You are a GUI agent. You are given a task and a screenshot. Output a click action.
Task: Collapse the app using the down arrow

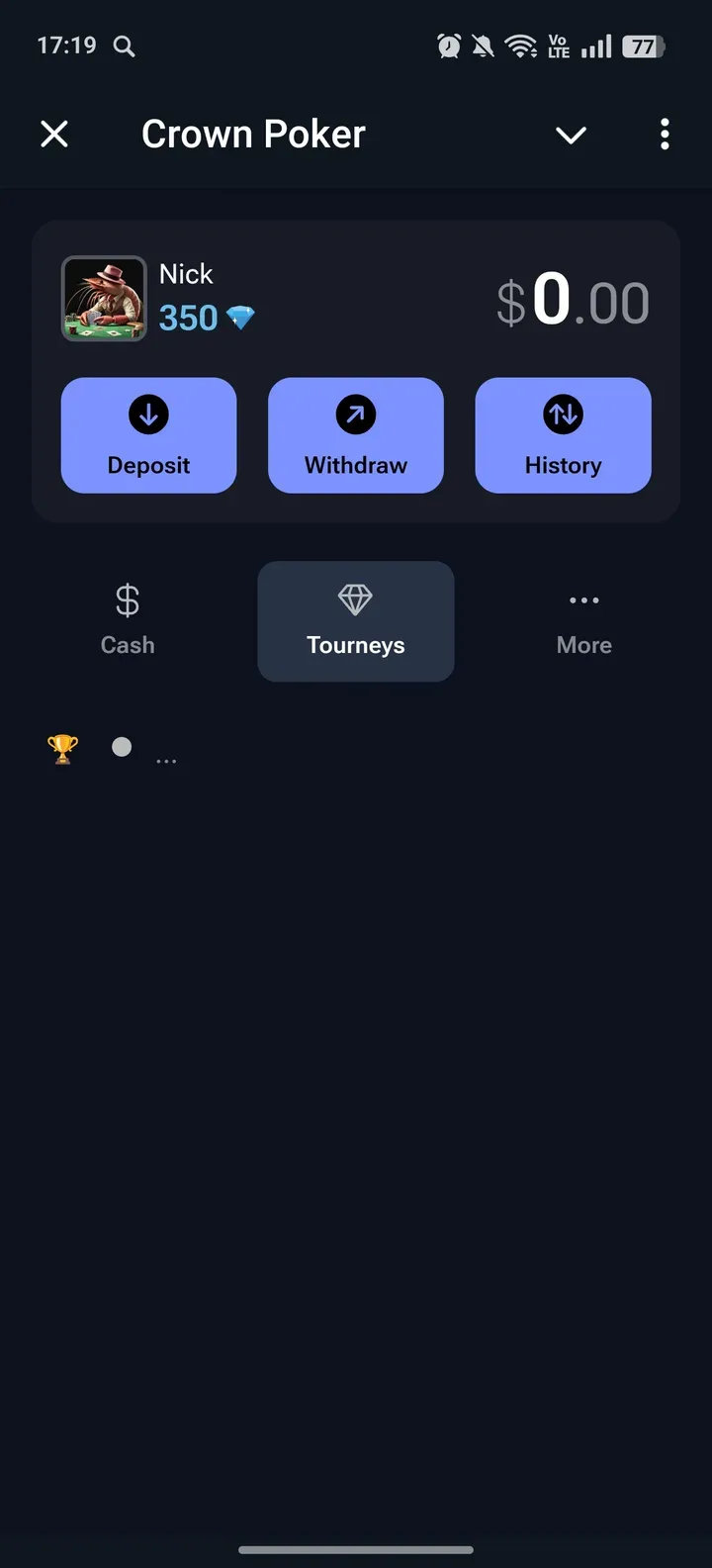pos(571,135)
